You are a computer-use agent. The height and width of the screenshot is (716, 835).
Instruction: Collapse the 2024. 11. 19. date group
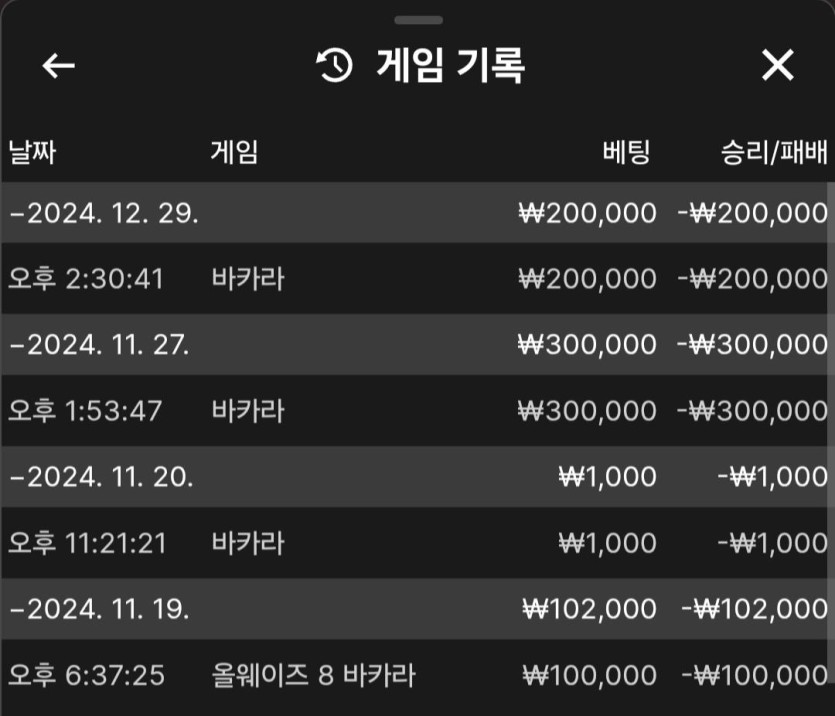pyautogui.click(x=100, y=608)
